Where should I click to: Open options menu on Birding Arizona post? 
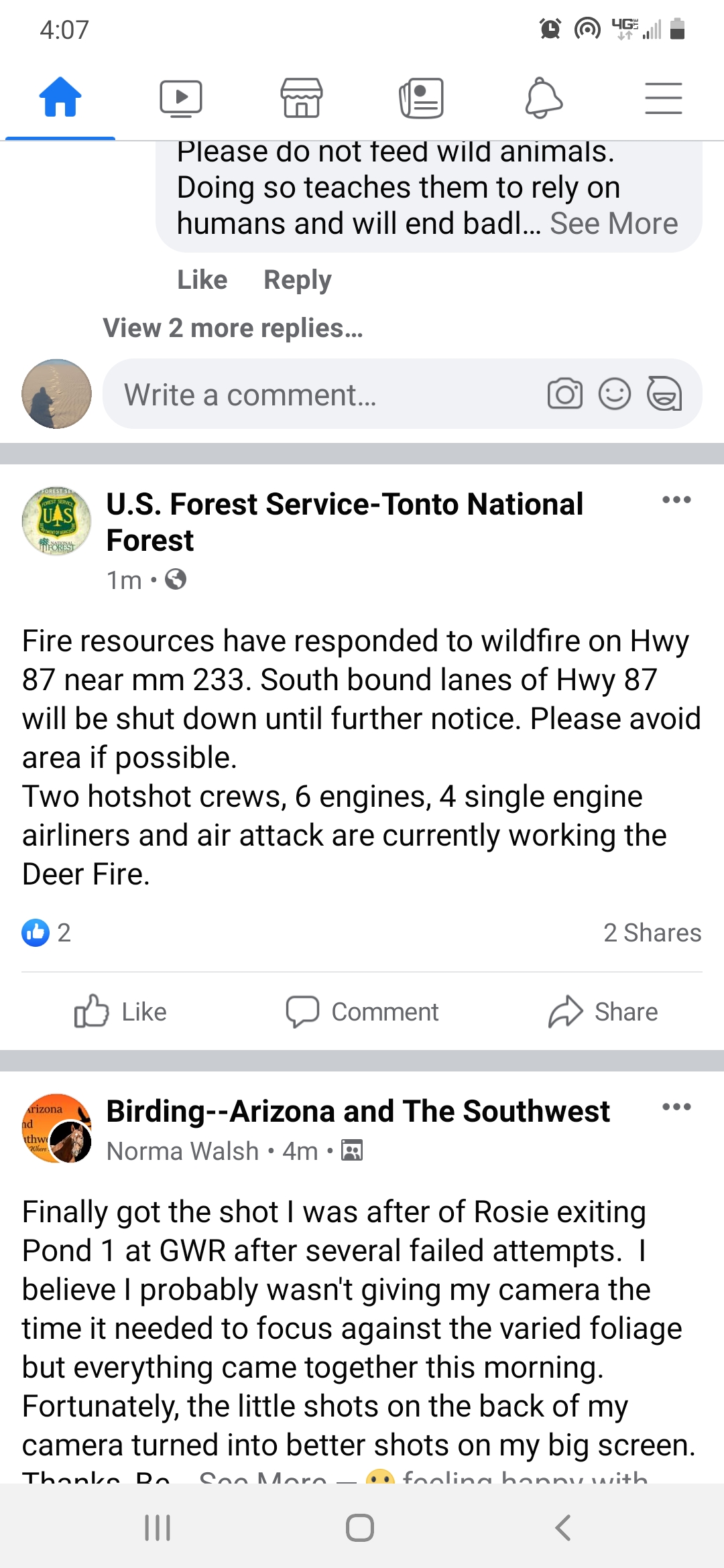[x=676, y=1107]
